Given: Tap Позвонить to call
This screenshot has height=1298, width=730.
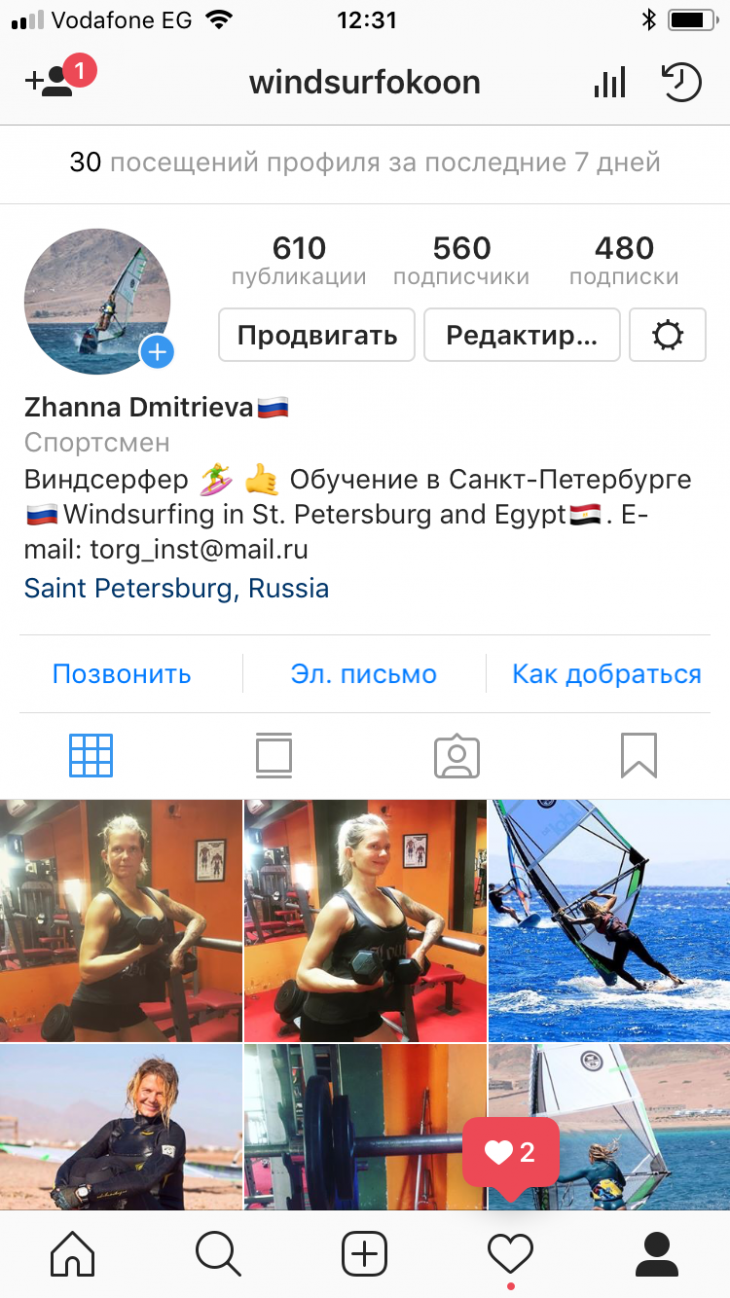Looking at the screenshot, I should 121,674.
